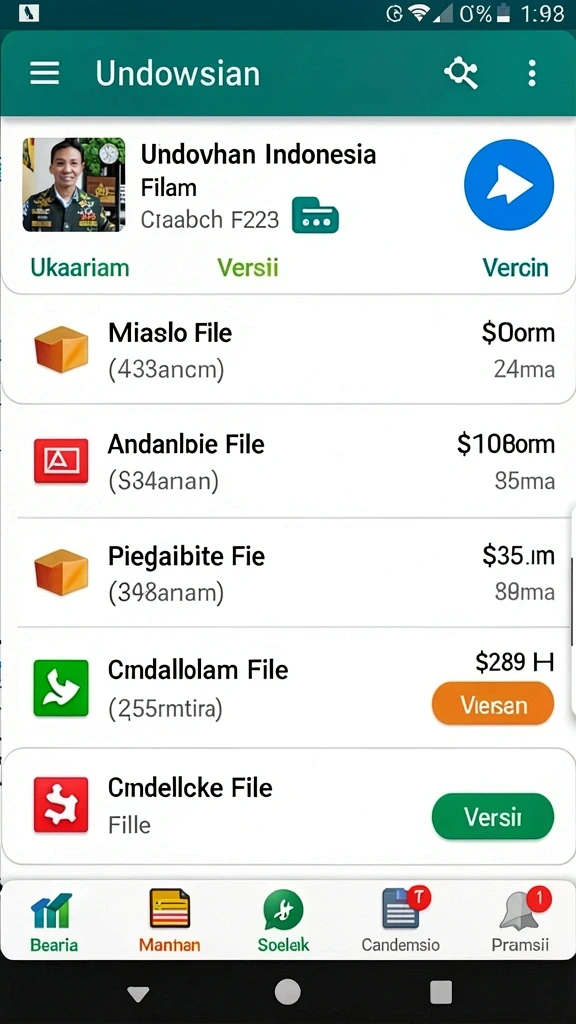Tap the search icon in app bar
The width and height of the screenshot is (576, 1024).
pos(461,73)
